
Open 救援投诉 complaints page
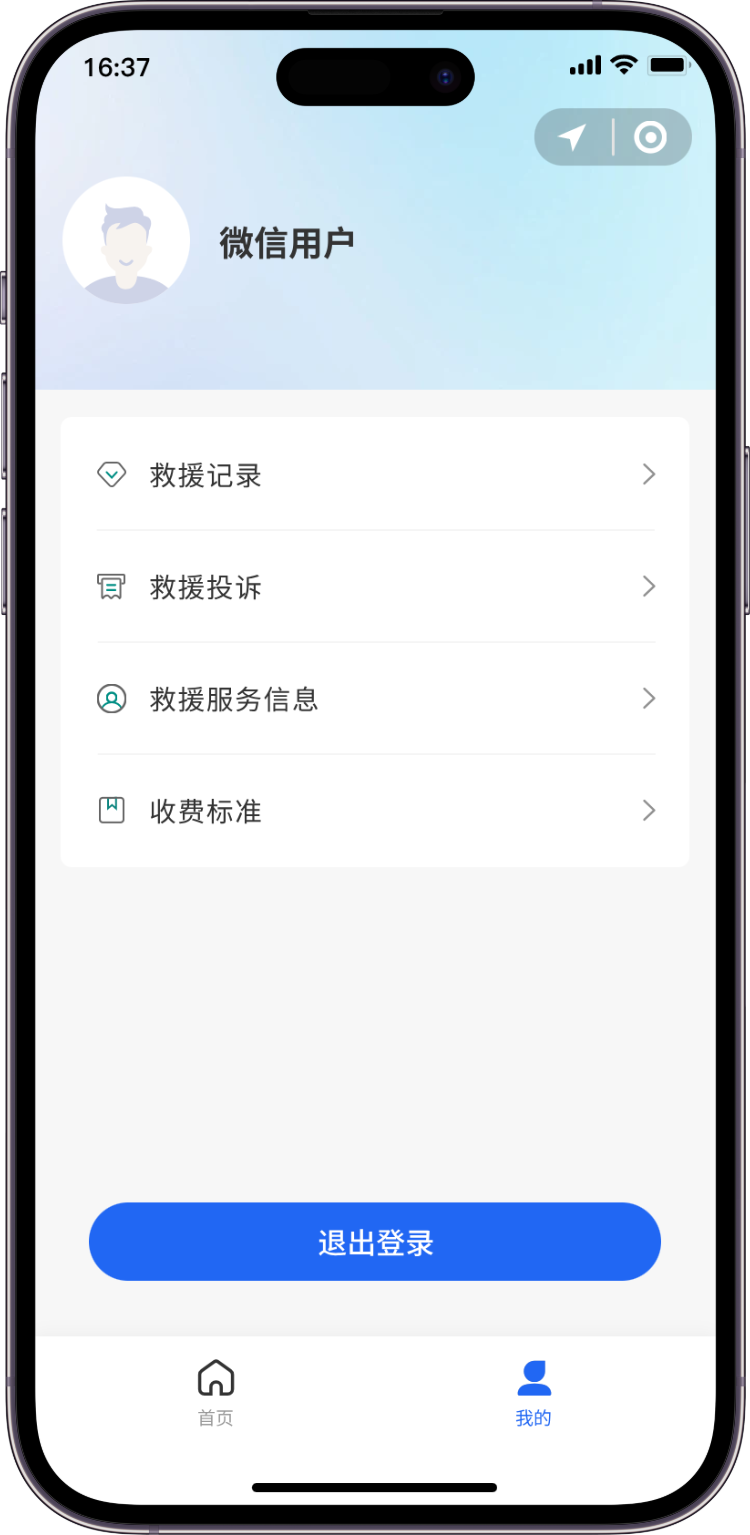pyautogui.click(x=374, y=586)
